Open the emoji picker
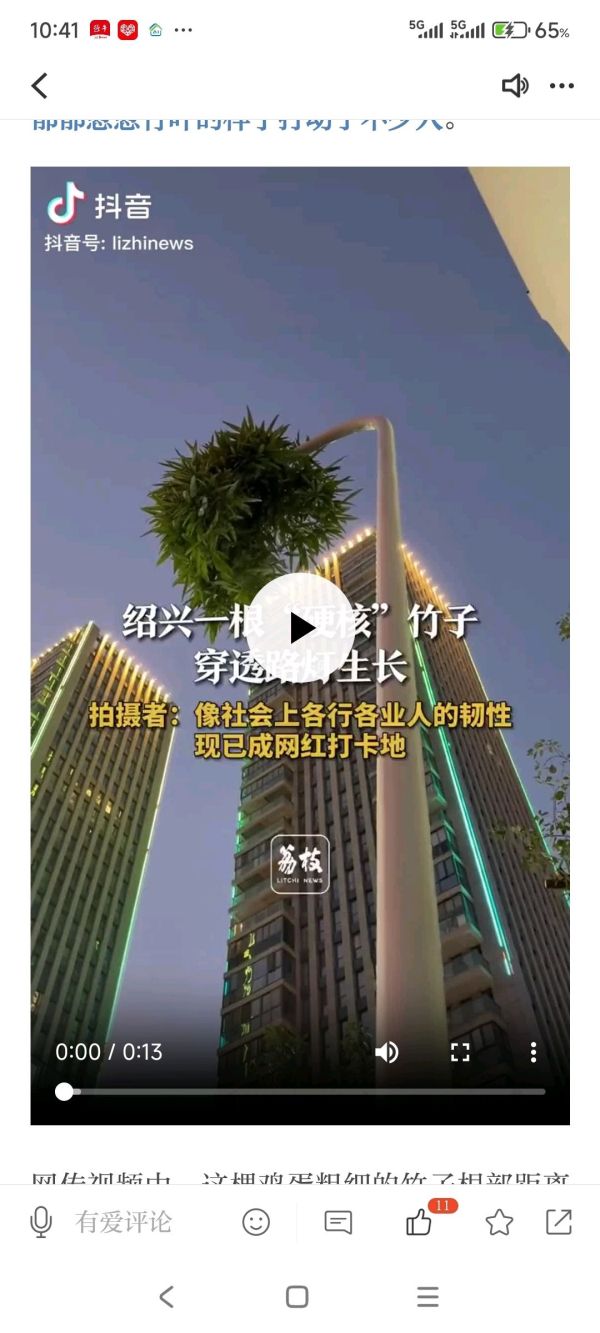This screenshot has height=1333, width=600. coord(256,1221)
